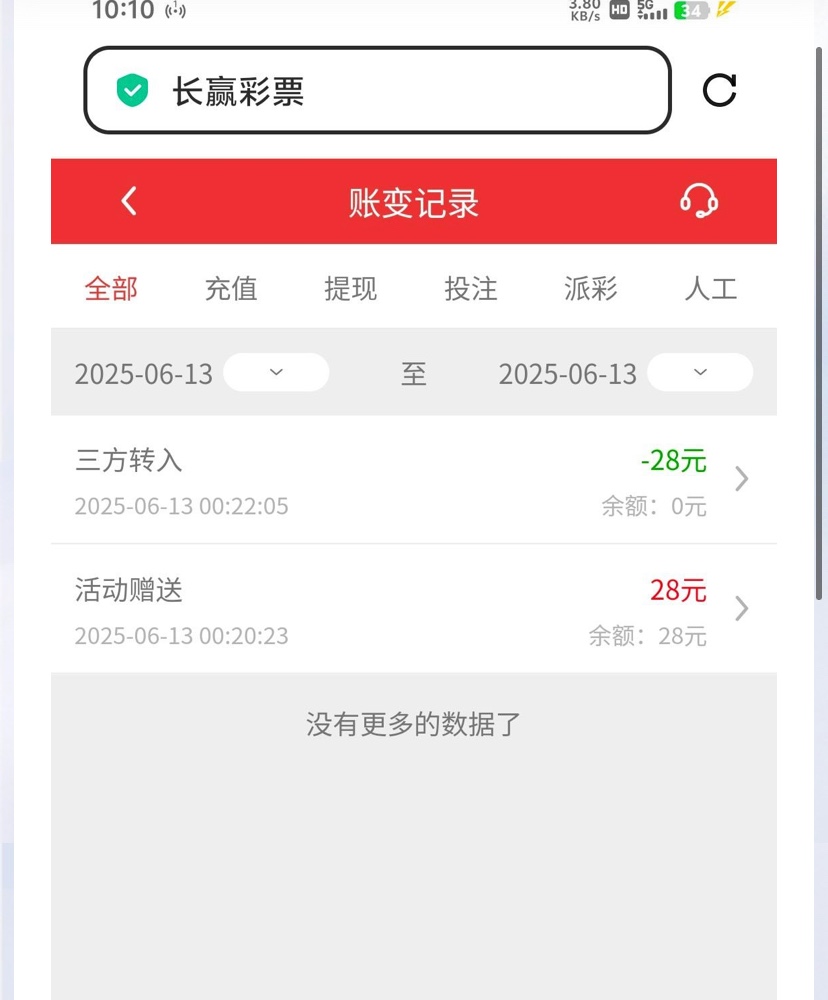Open the start date picker dropdown
The width and height of the screenshot is (828, 1000).
(276, 371)
